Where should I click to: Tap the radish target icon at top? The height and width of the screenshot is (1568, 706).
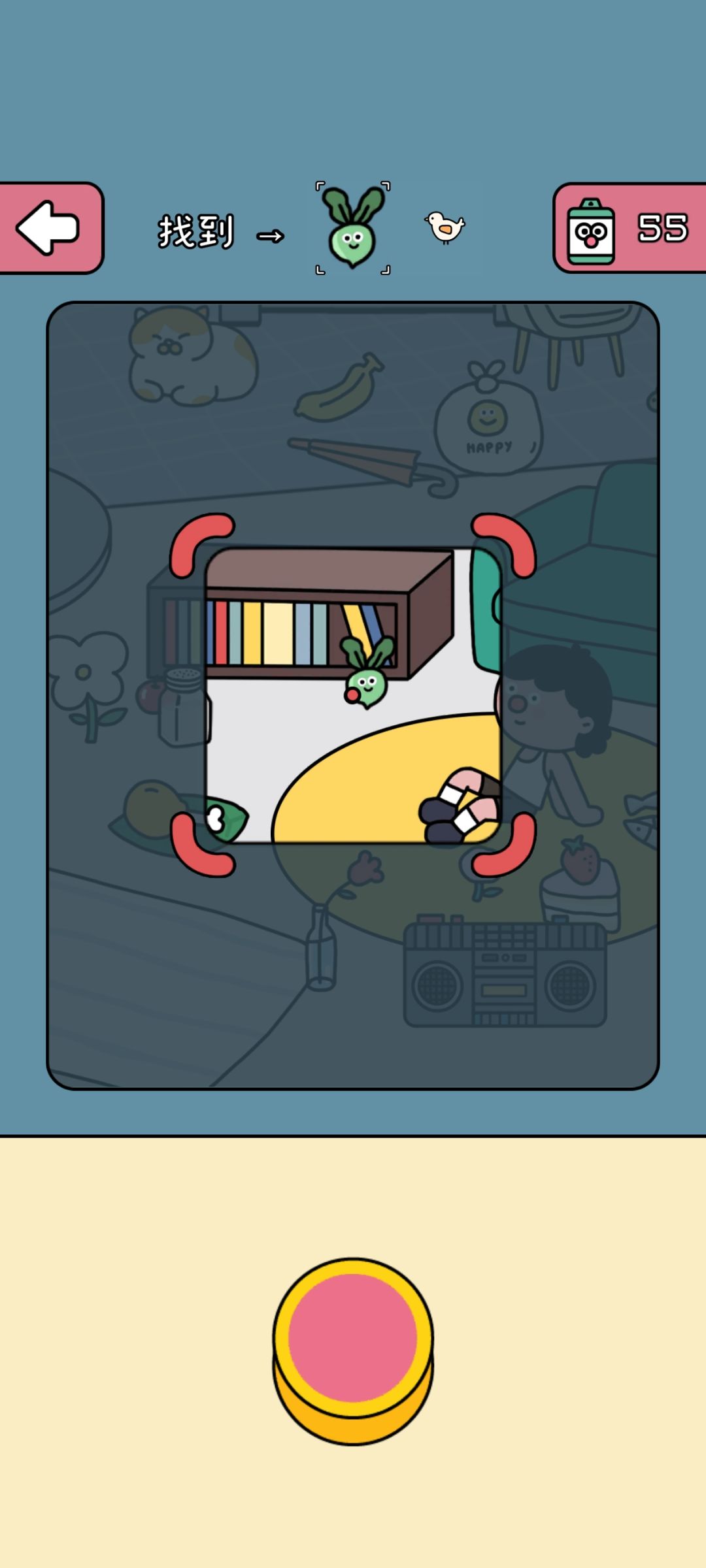(353, 227)
